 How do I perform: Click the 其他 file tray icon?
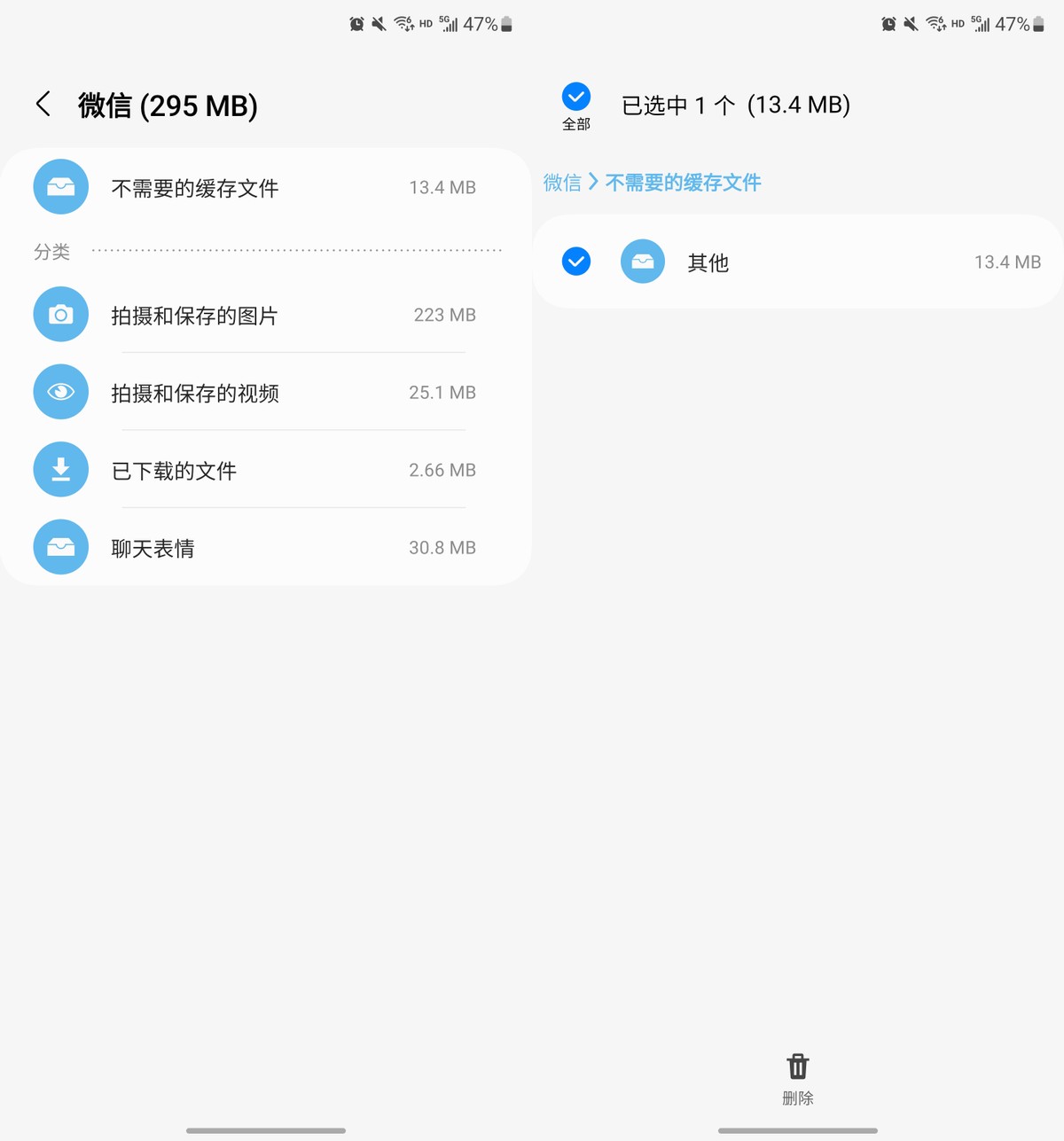[x=642, y=262]
